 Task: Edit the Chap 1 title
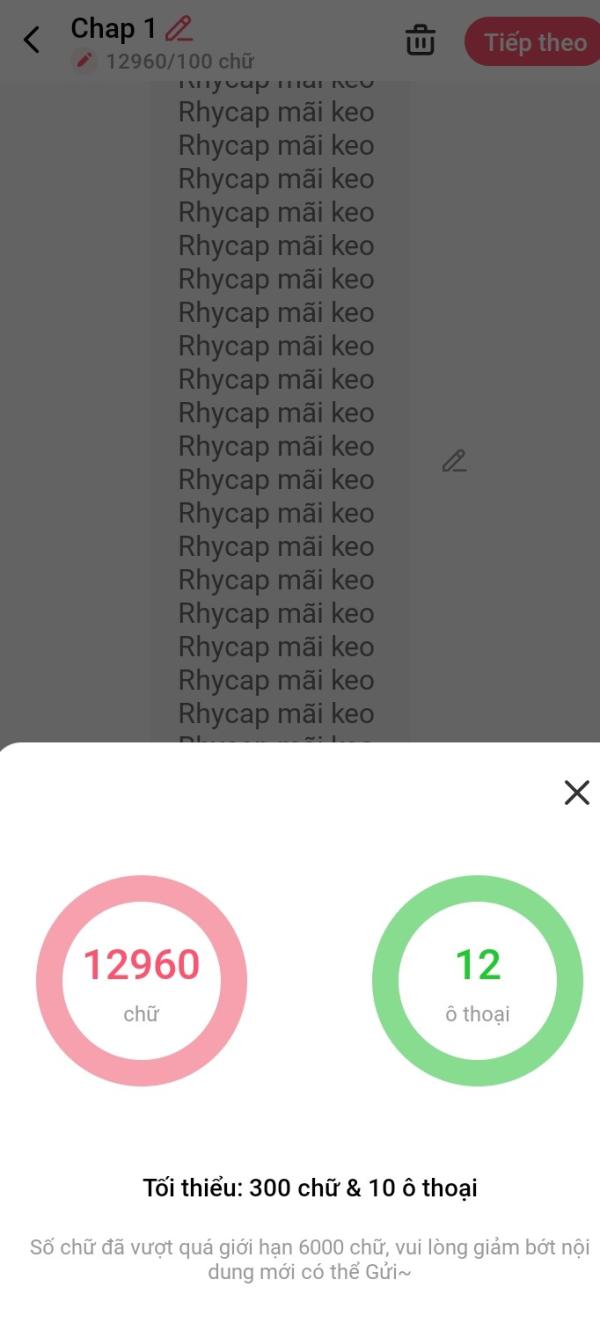[x=179, y=28]
